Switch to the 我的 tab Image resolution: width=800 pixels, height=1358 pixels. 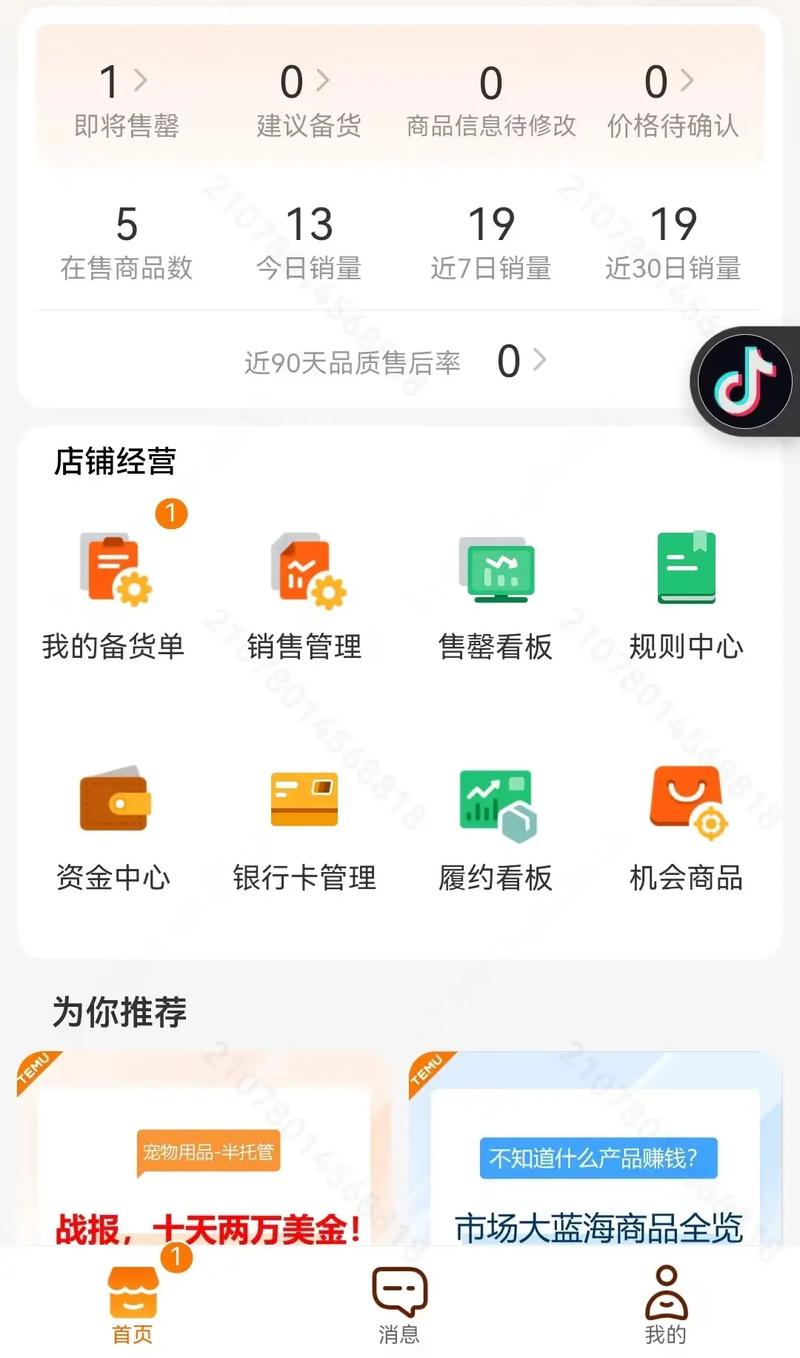click(x=665, y=1305)
